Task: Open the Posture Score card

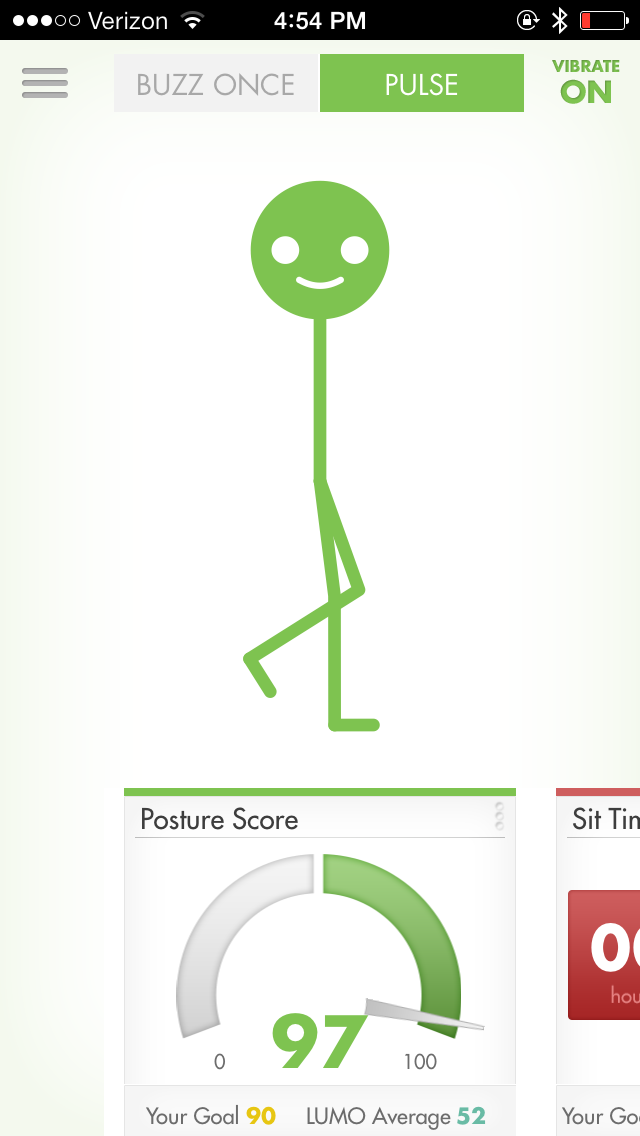Action: point(320,961)
